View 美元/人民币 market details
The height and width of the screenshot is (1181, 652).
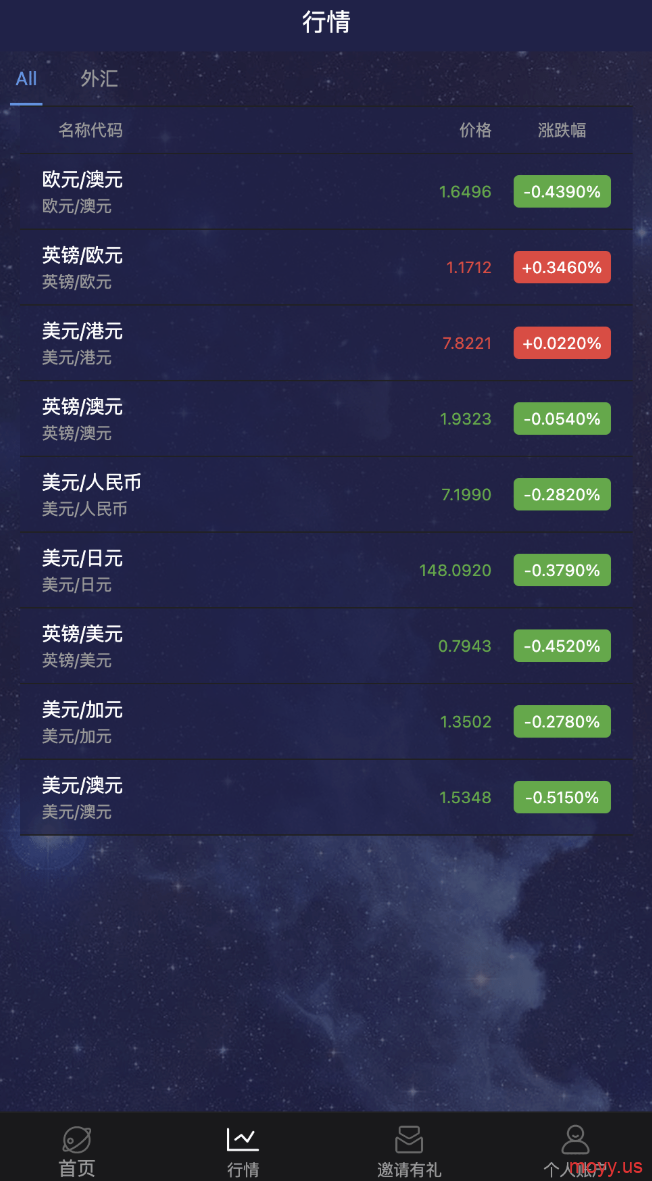(x=326, y=495)
